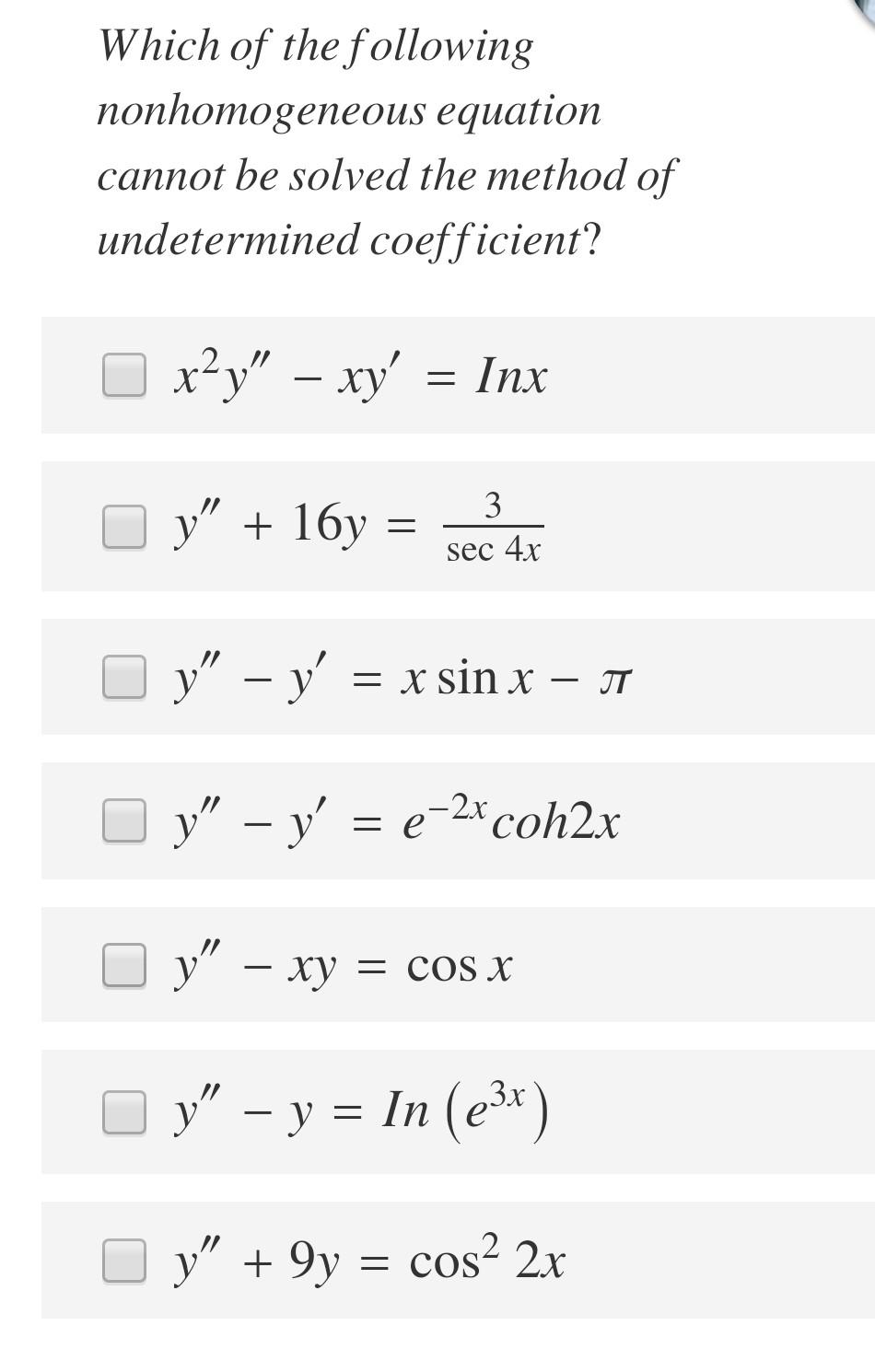The width and height of the screenshot is (875, 1372).
Task: Check the x²y″ − xy′ = lnx option
Action: tap(123, 375)
